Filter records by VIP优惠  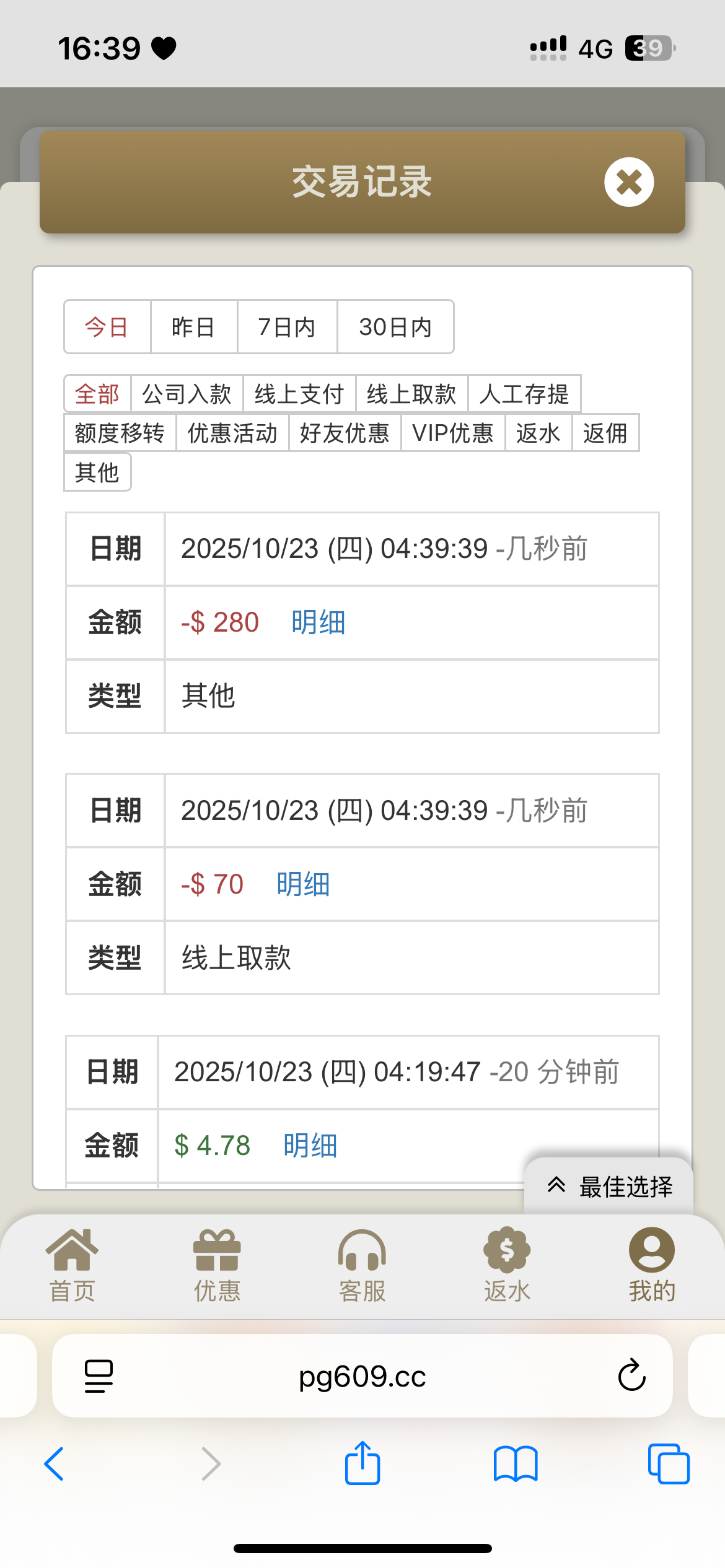[x=452, y=433]
